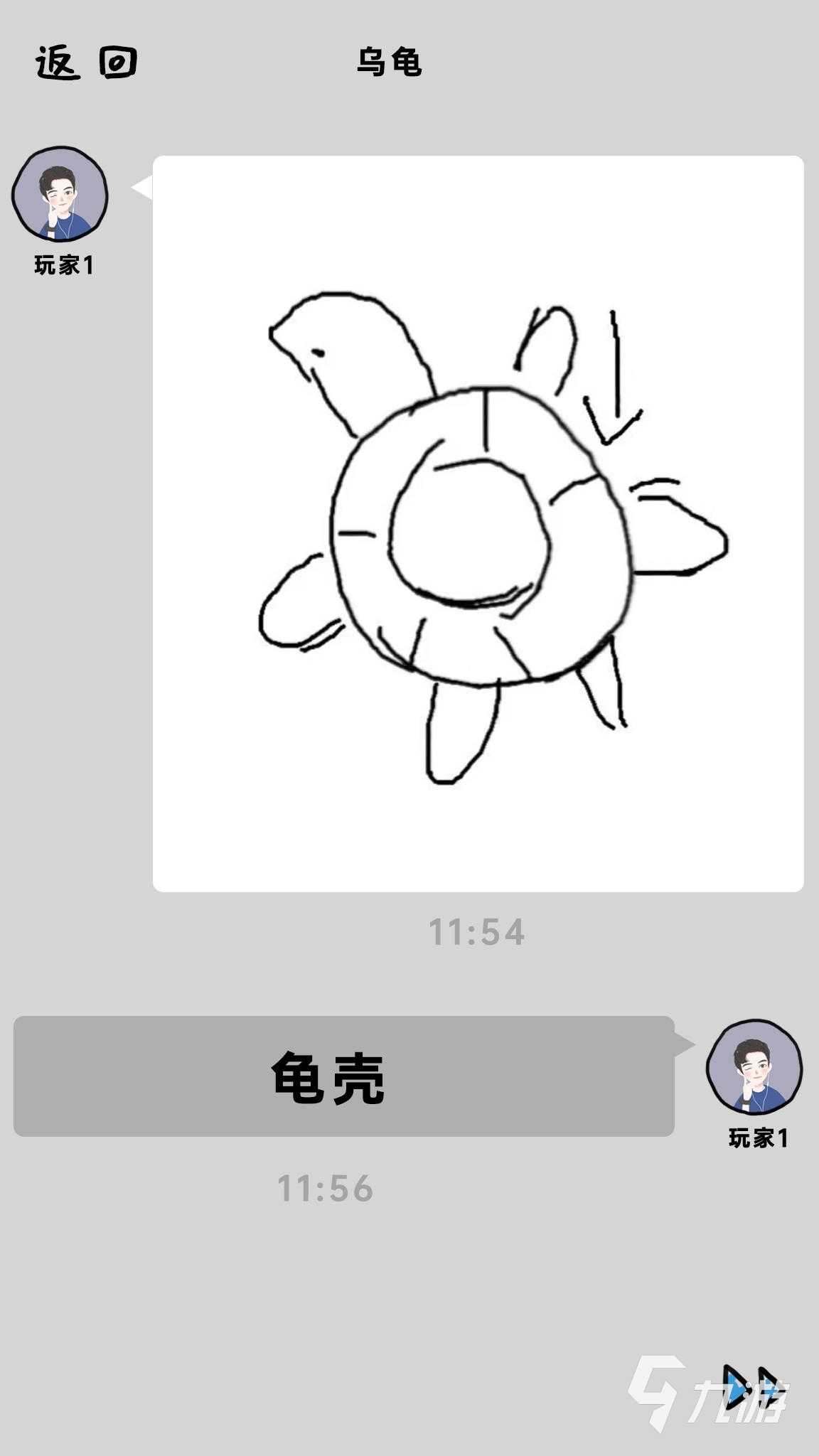Image resolution: width=819 pixels, height=1456 pixels.
Task: Open 玩家1 avatar beside the drawing
Action: point(60,195)
